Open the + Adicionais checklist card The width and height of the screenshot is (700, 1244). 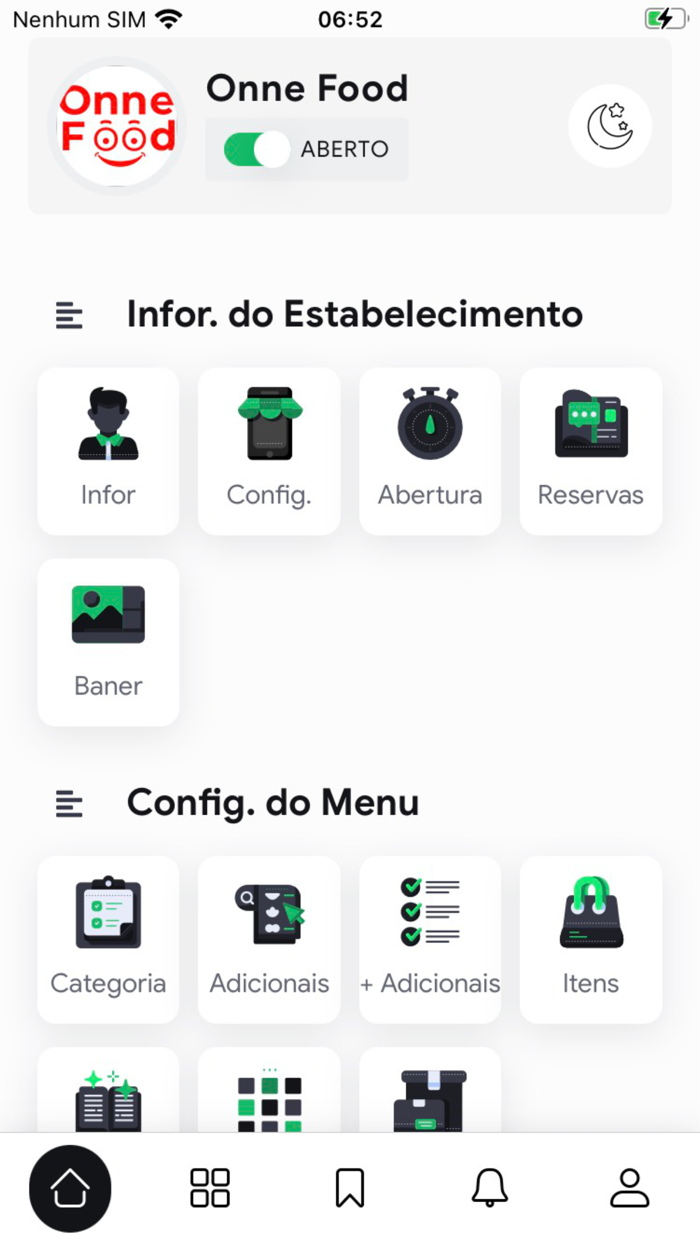tap(430, 939)
